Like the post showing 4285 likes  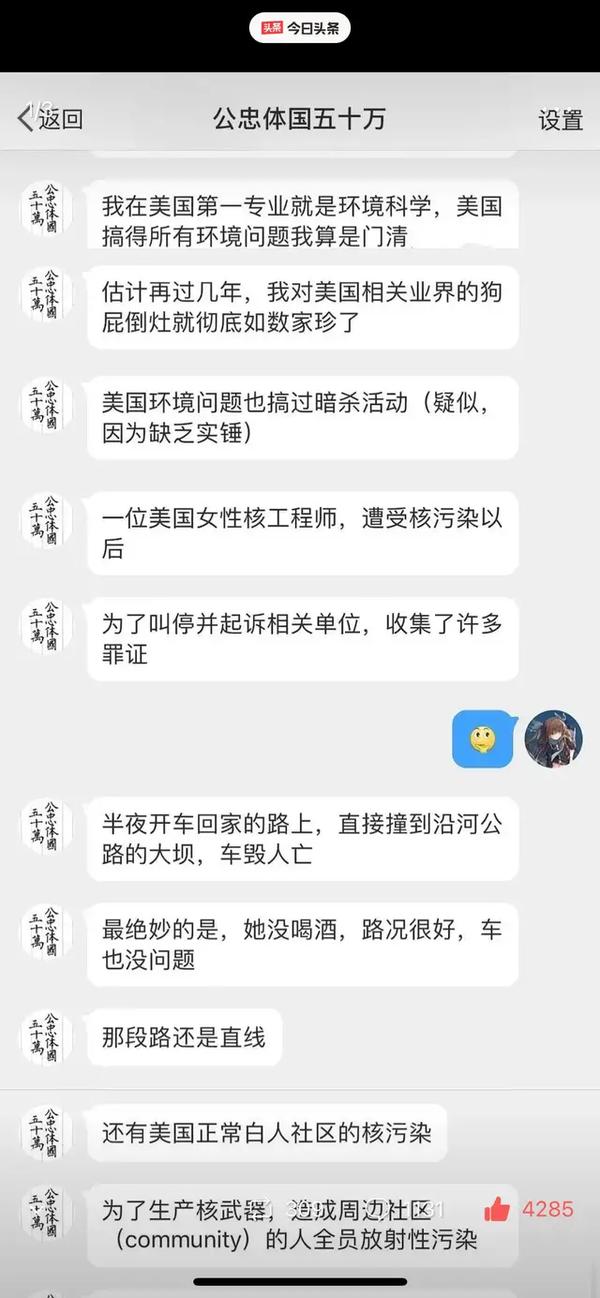(497, 1209)
